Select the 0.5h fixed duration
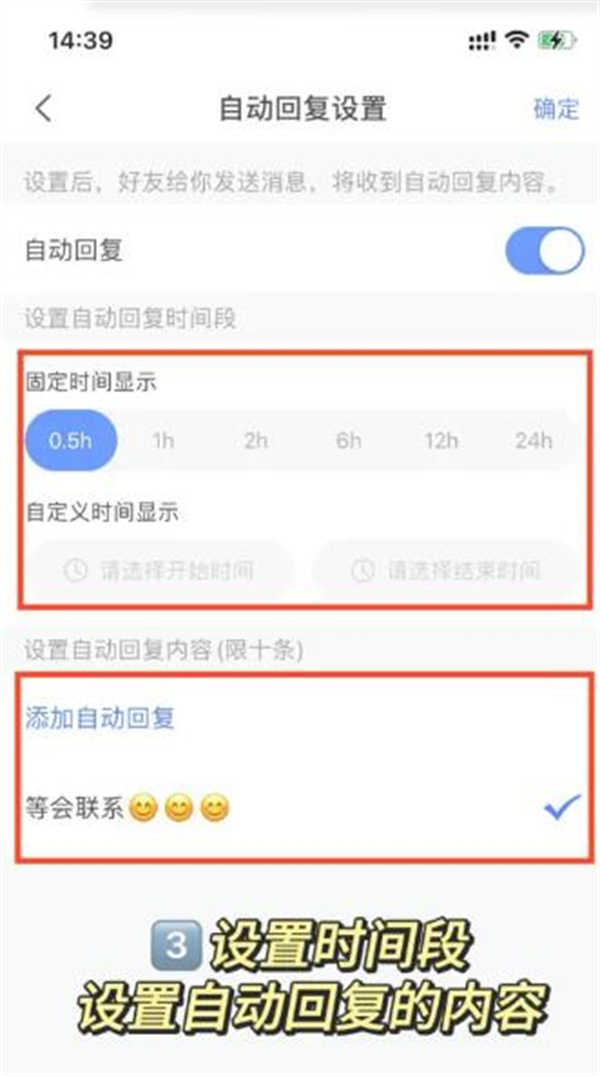Screen dimensions: 600x1076 [71, 440]
